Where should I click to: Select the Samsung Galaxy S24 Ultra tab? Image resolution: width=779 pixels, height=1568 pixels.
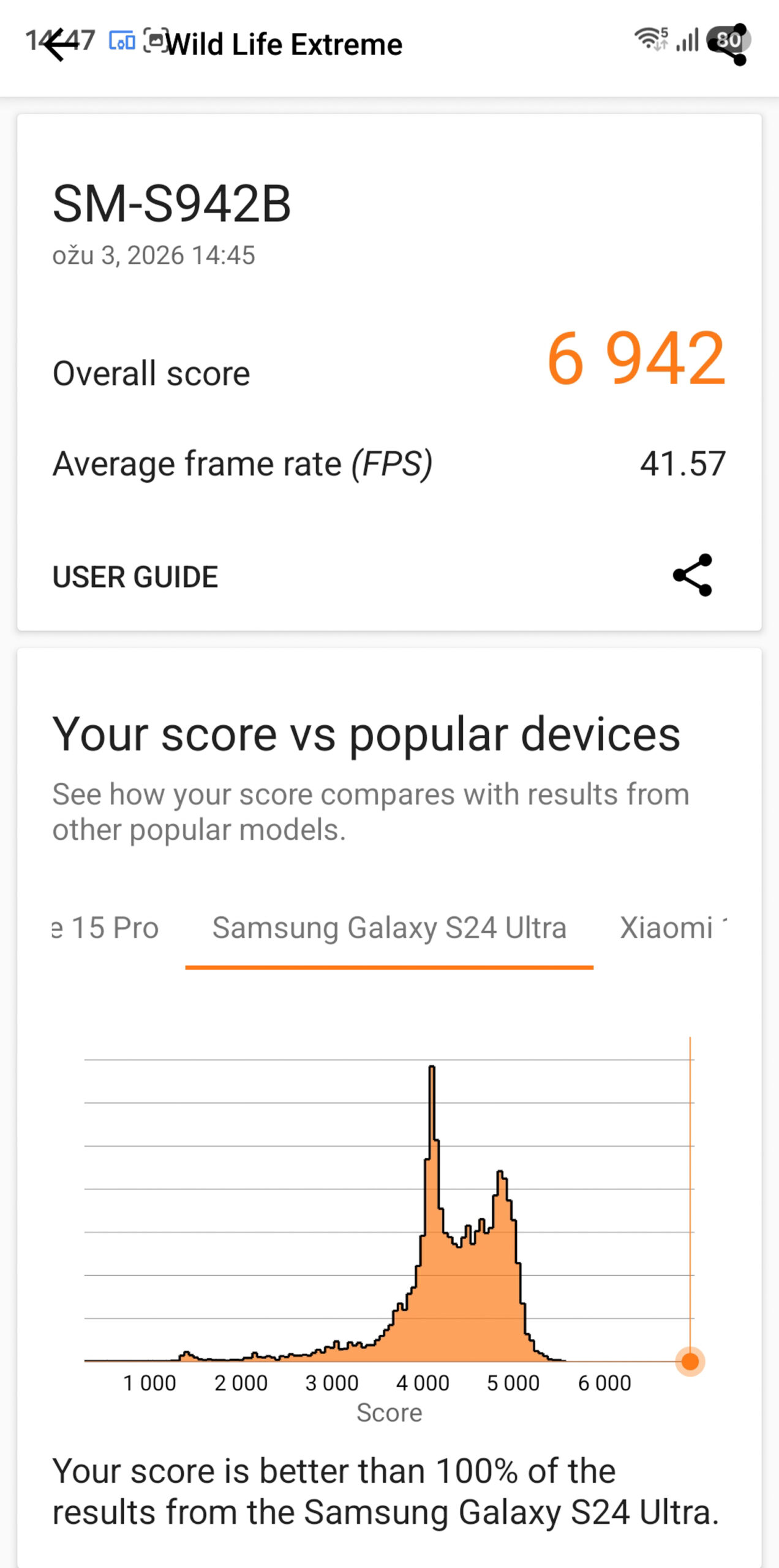(x=389, y=928)
